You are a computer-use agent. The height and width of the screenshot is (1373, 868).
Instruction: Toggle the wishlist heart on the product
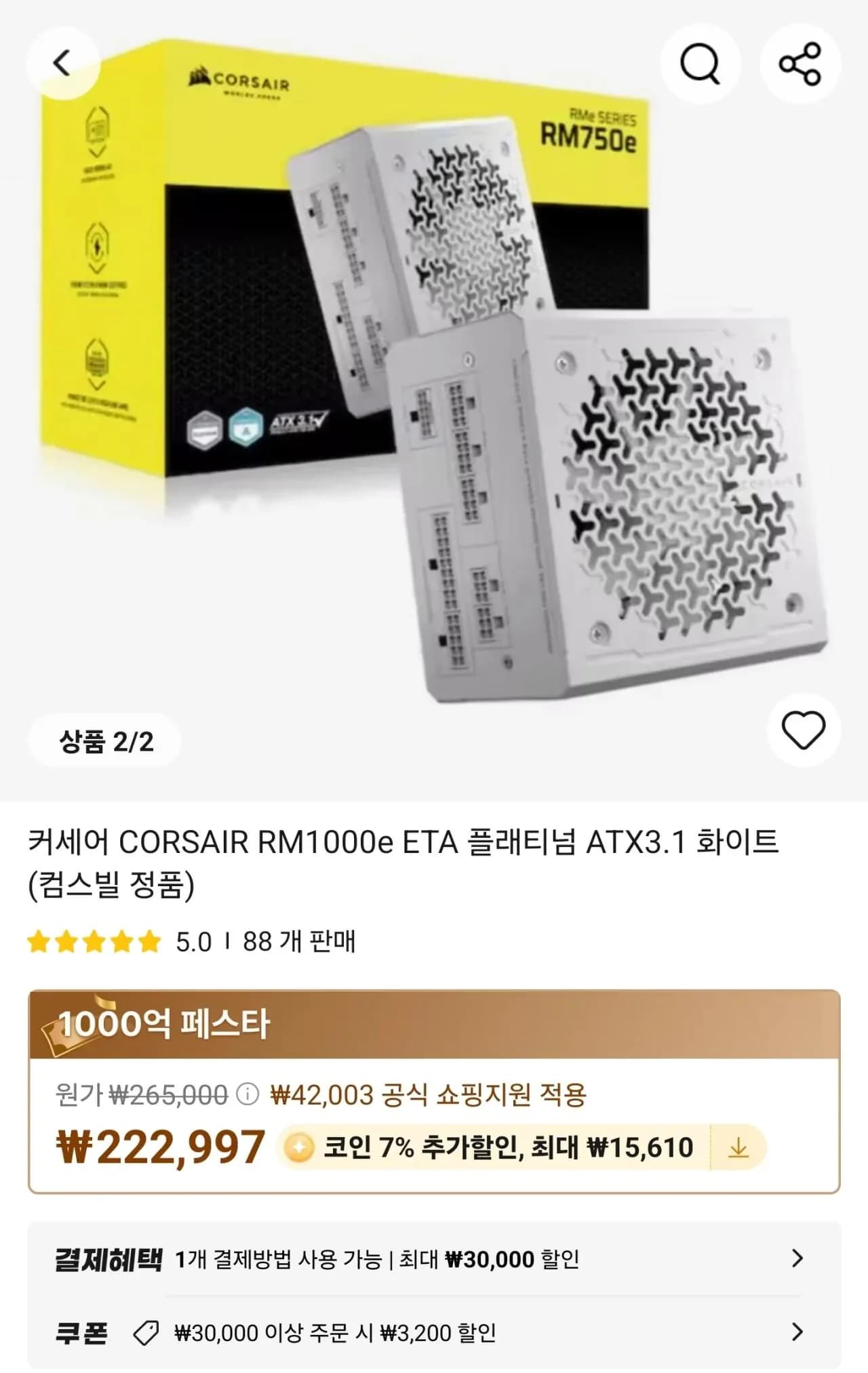tap(801, 731)
